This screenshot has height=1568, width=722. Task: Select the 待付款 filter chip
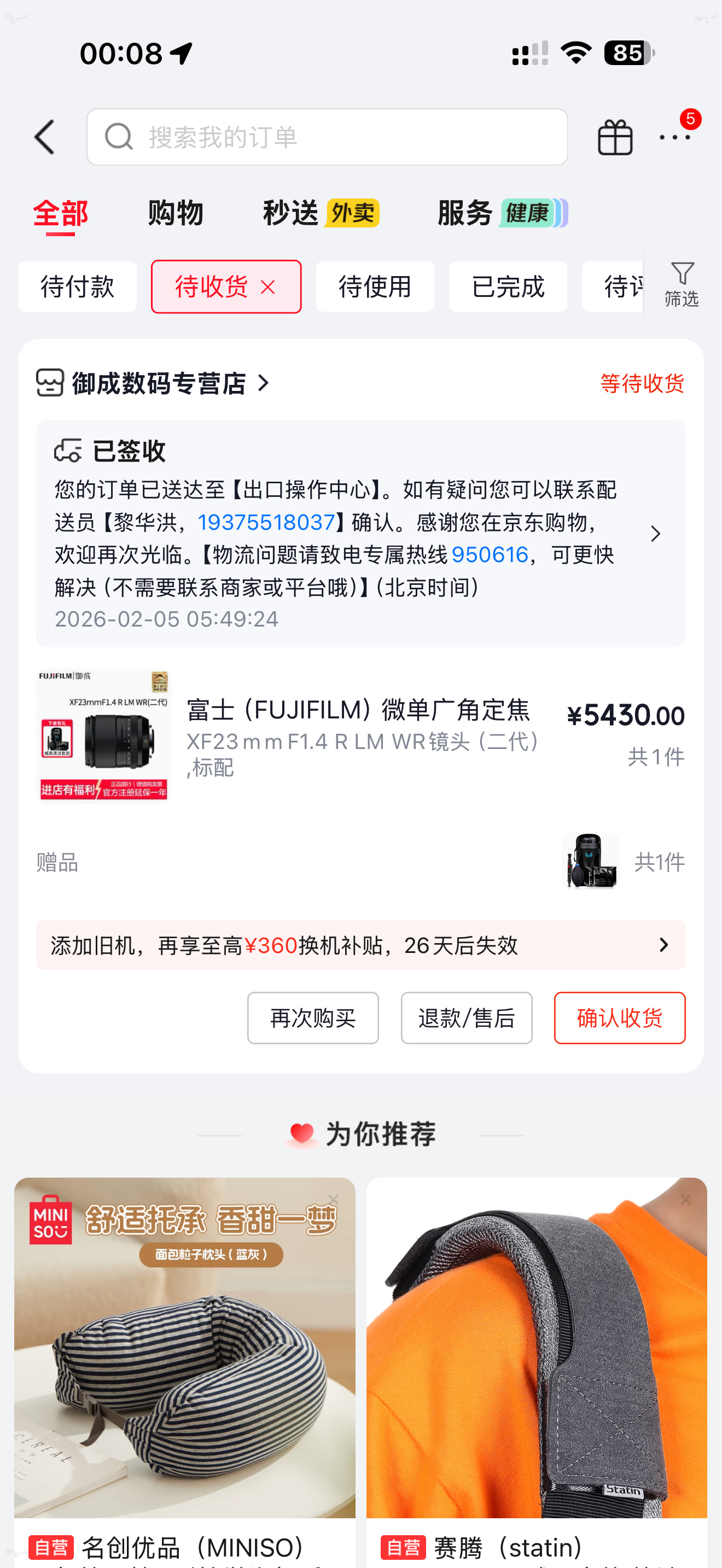[77, 286]
